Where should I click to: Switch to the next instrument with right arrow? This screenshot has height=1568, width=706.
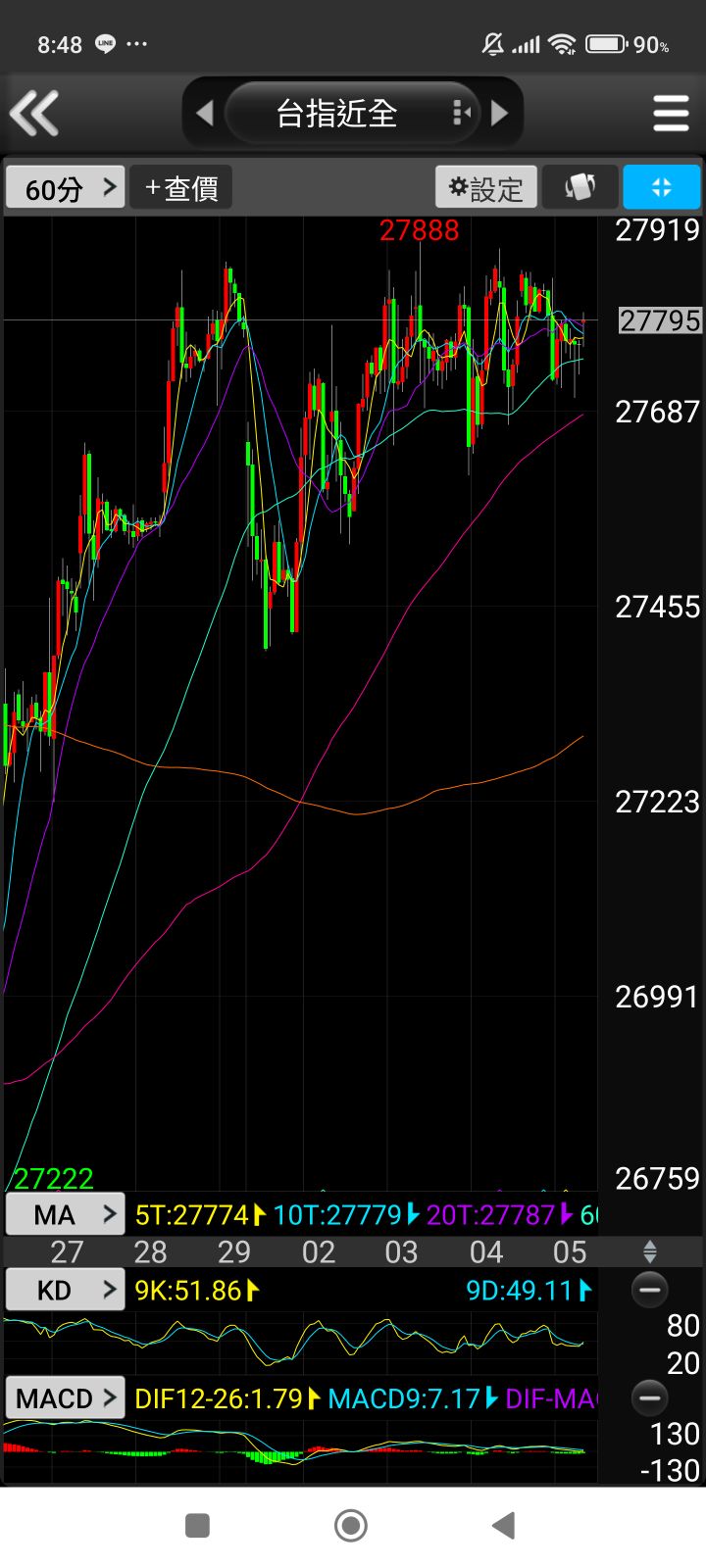click(499, 113)
